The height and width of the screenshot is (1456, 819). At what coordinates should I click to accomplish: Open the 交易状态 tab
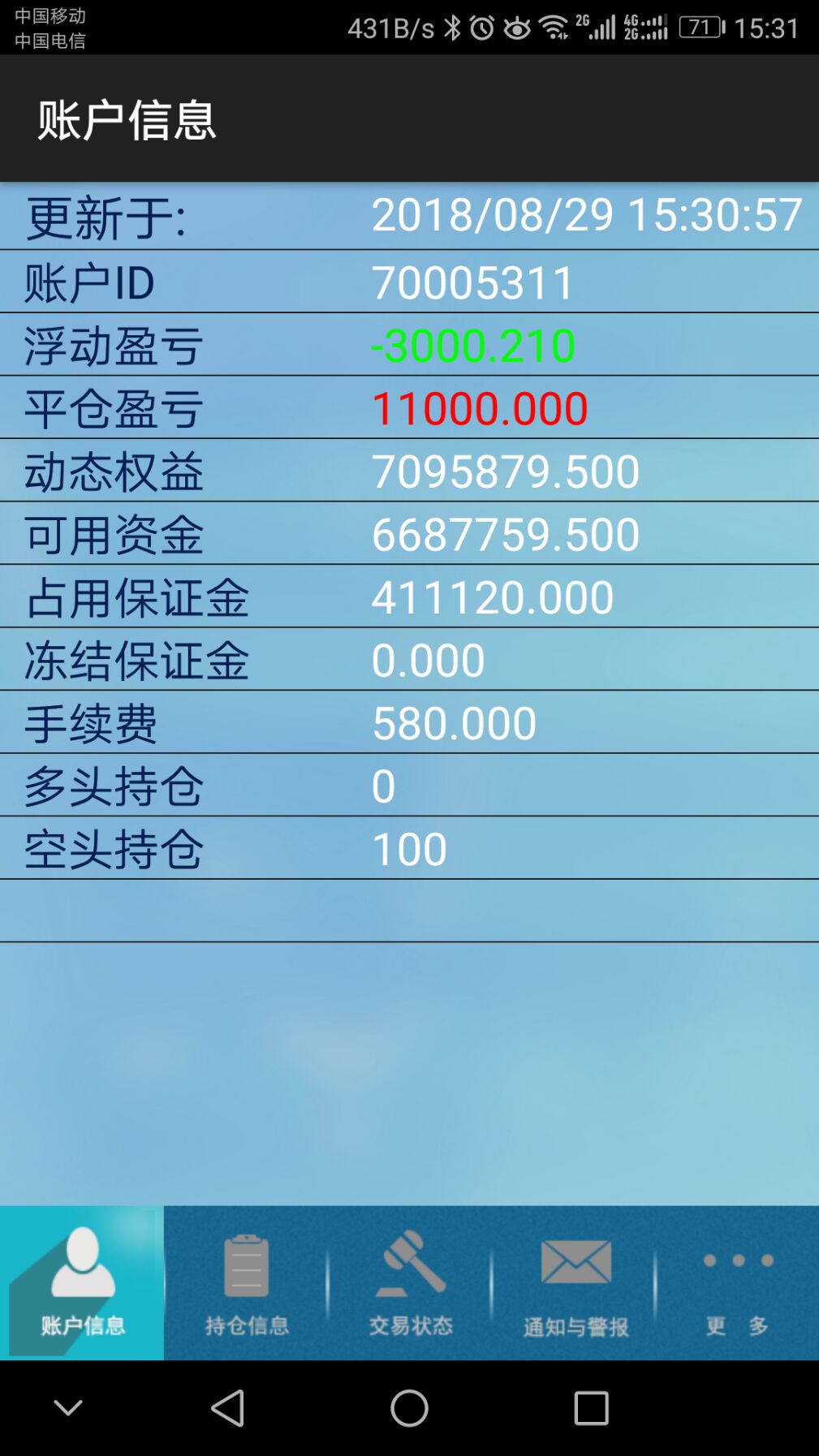pyautogui.click(x=410, y=1282)
